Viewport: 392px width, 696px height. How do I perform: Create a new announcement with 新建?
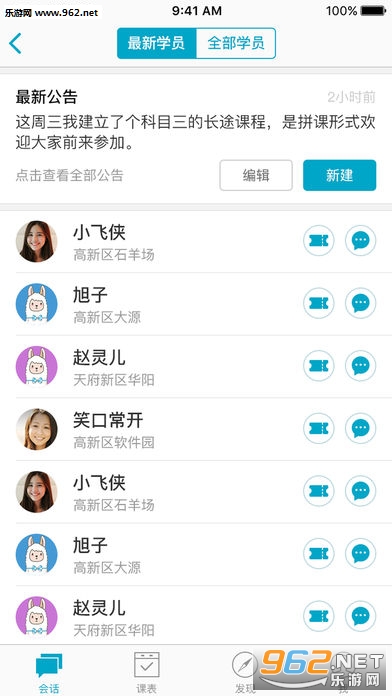point(340,175)
